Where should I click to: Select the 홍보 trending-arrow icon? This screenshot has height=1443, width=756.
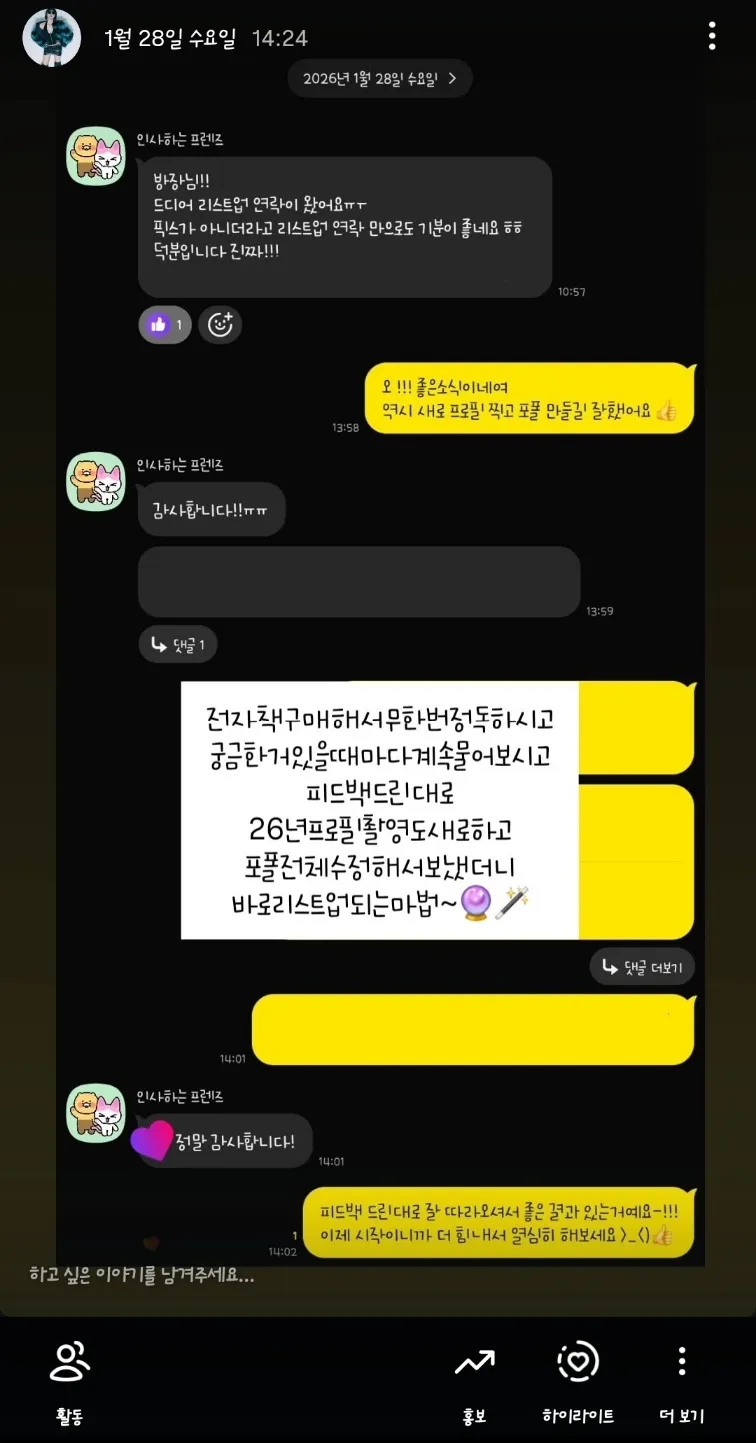473,1362
